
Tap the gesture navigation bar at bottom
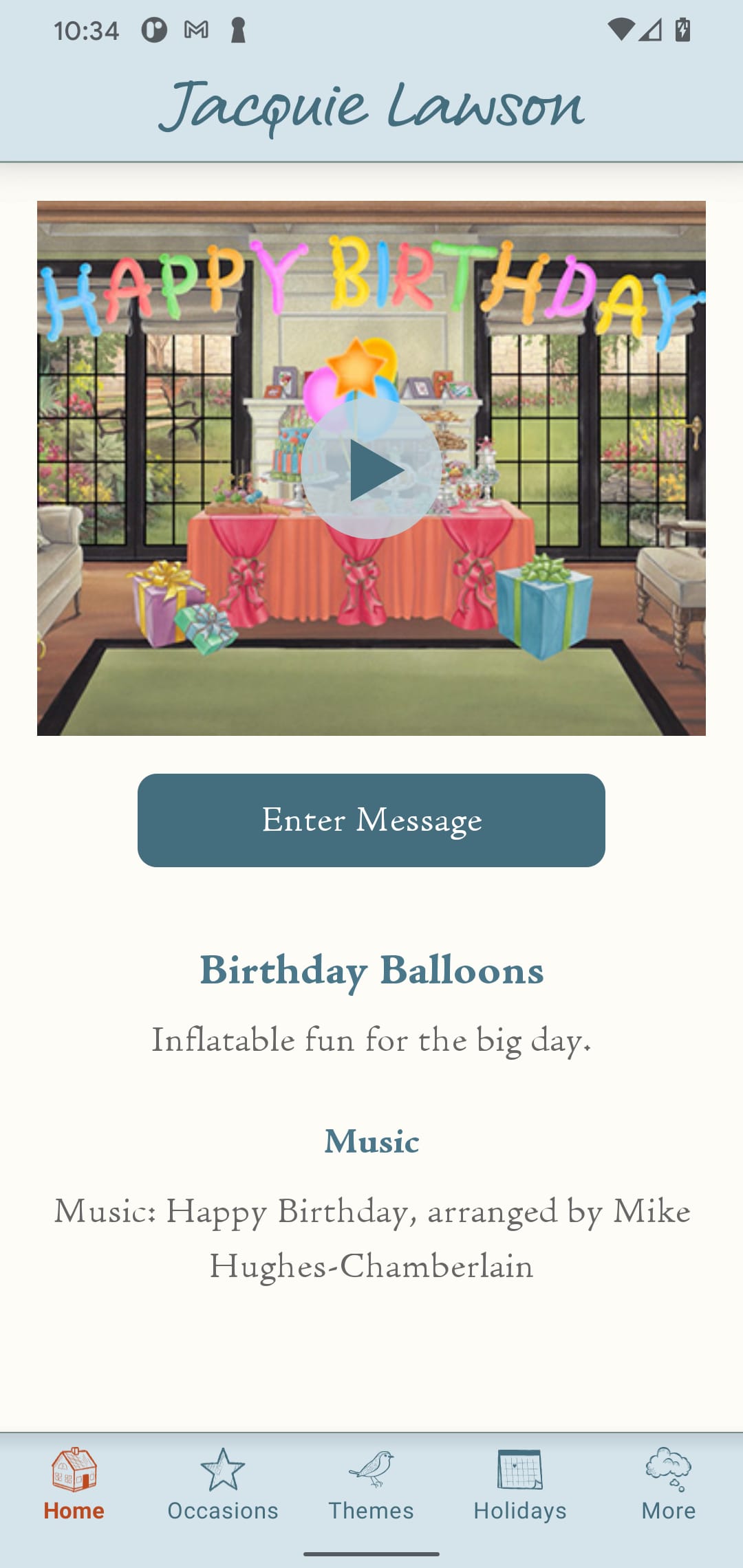(371, 1552)
